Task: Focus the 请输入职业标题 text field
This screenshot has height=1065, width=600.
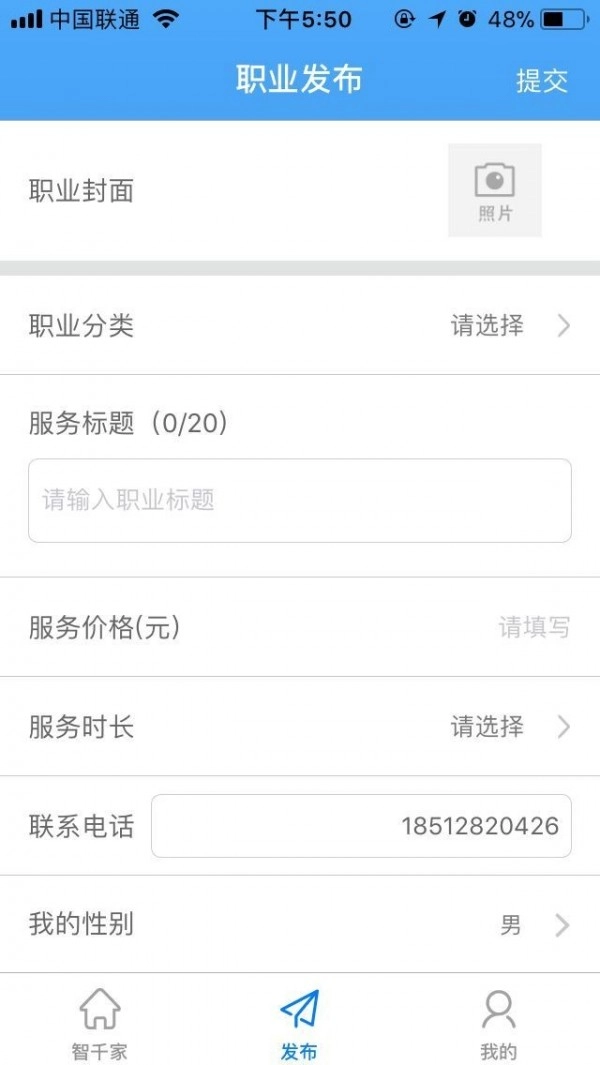Action: pos(300,500)
